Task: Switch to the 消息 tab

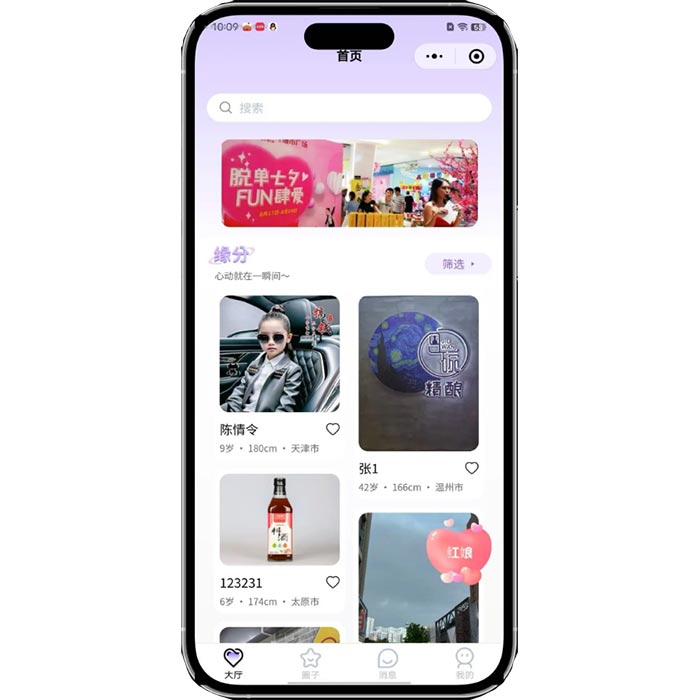Action: [x=388, y=662]
